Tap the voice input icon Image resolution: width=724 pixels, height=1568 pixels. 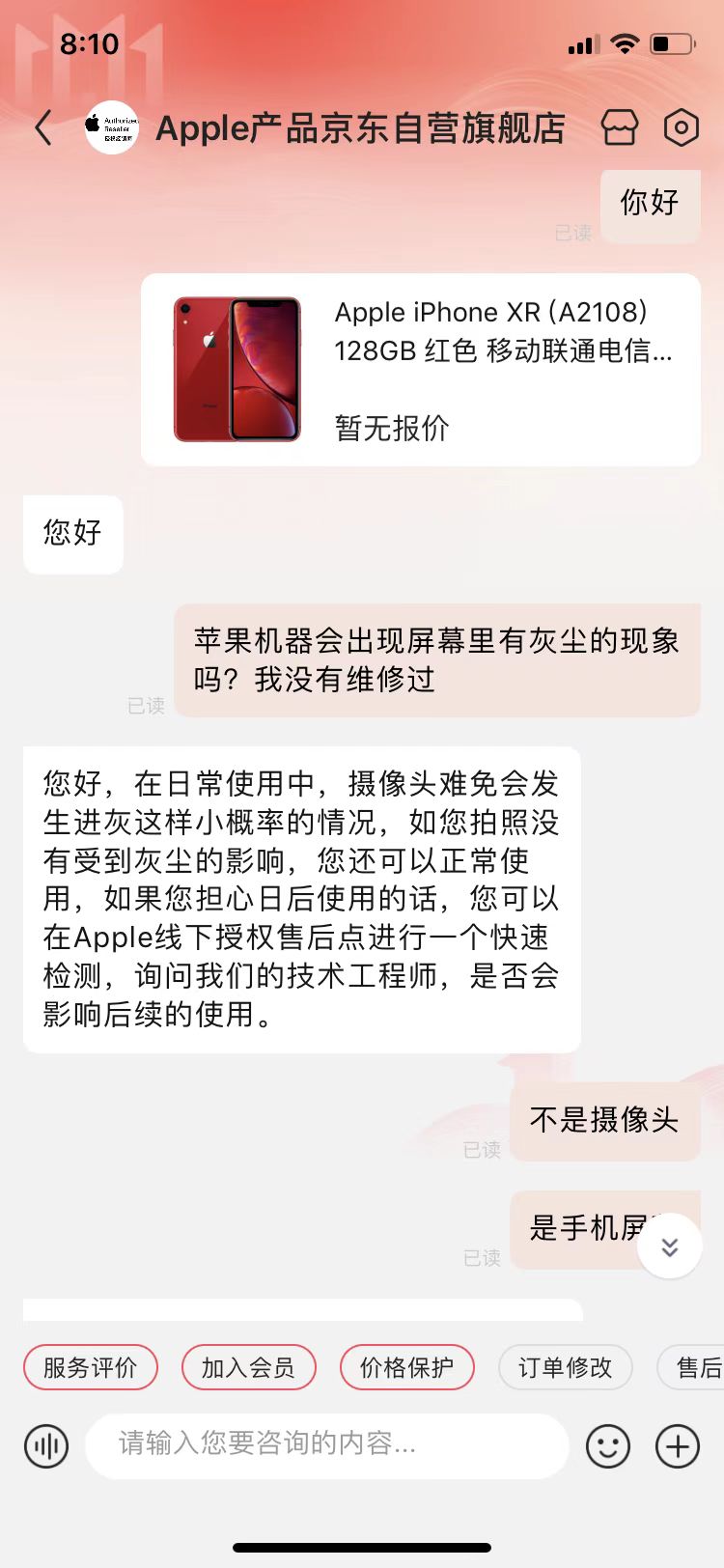pyautogui.click(x=45, y=1446)
